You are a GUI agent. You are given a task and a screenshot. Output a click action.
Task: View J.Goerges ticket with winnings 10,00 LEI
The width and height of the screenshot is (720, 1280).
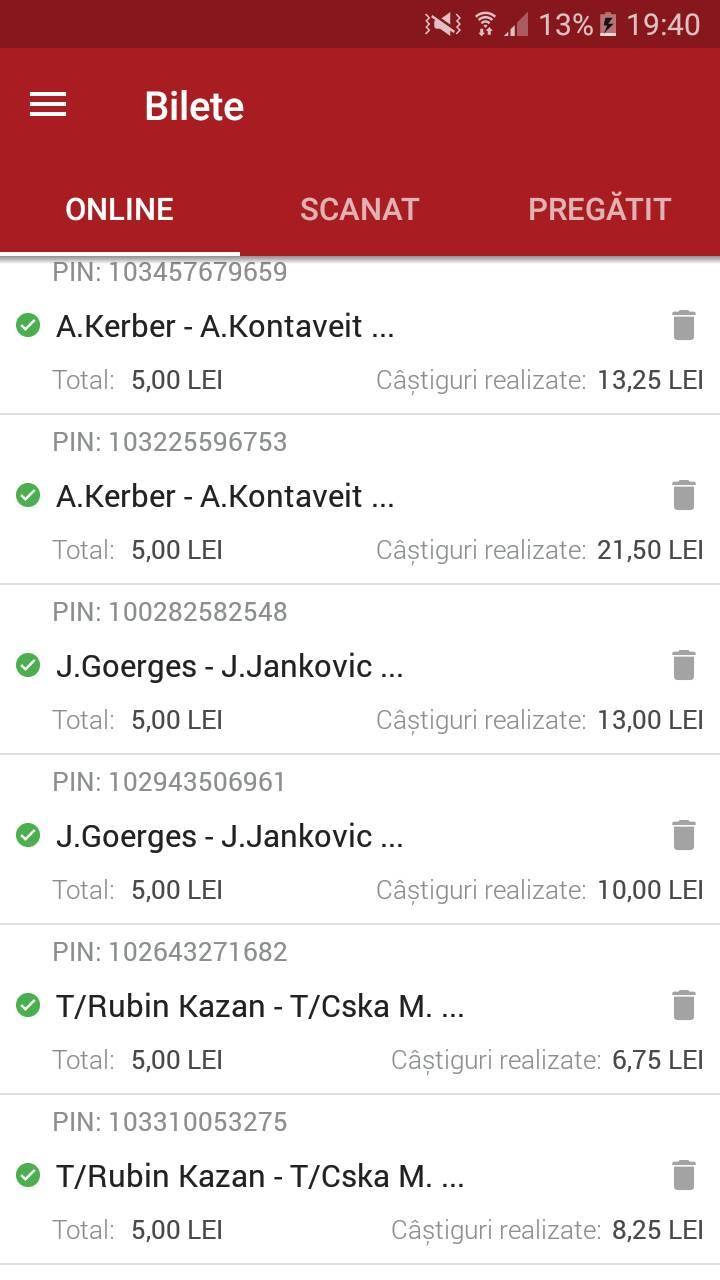(330, 840)
